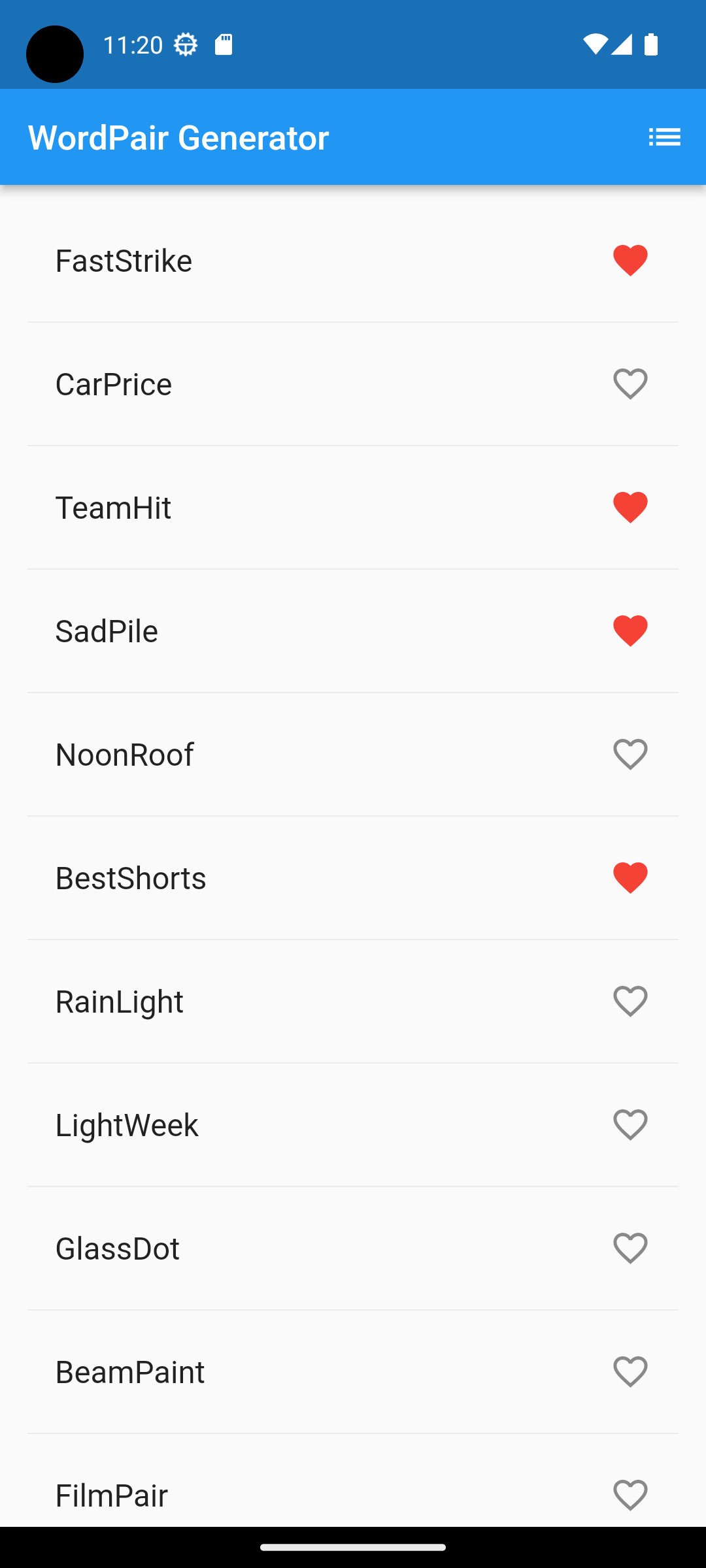
Task: Click the filled heart next to FastStrike
Action: point(630,259)
